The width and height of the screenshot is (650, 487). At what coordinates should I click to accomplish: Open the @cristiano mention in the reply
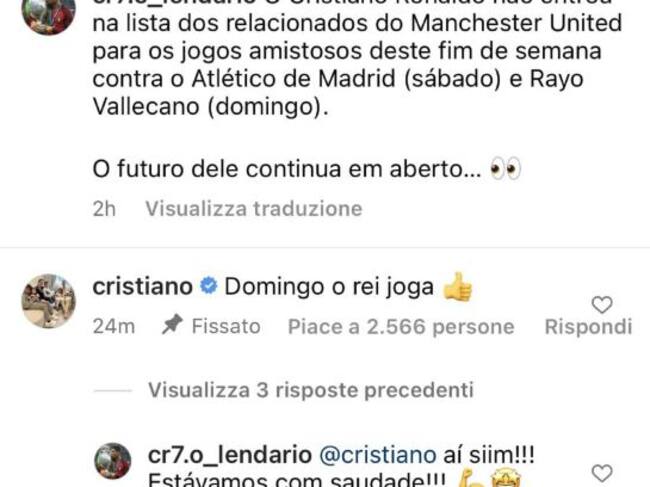[375, 455]
